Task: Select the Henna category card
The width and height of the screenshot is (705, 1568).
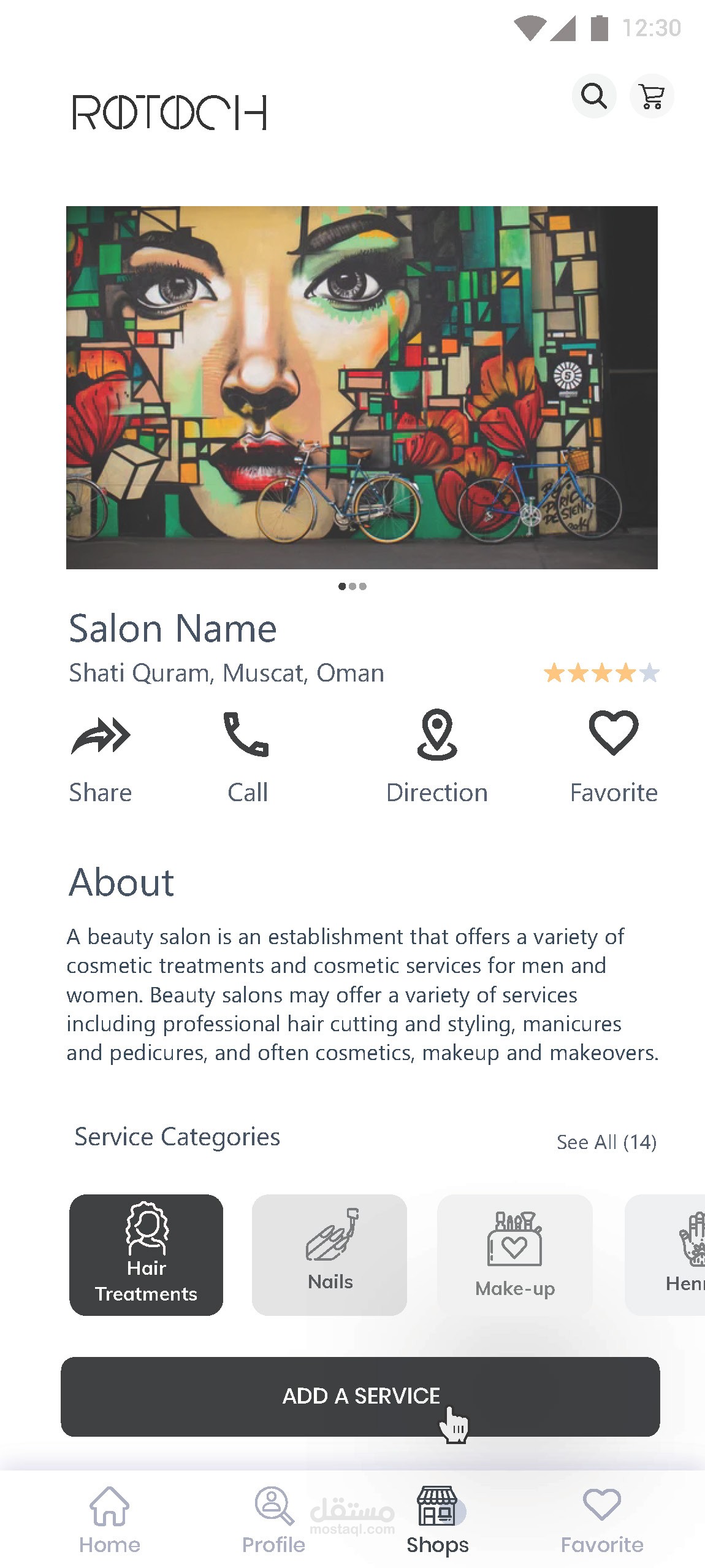Action: (674, 1255)
